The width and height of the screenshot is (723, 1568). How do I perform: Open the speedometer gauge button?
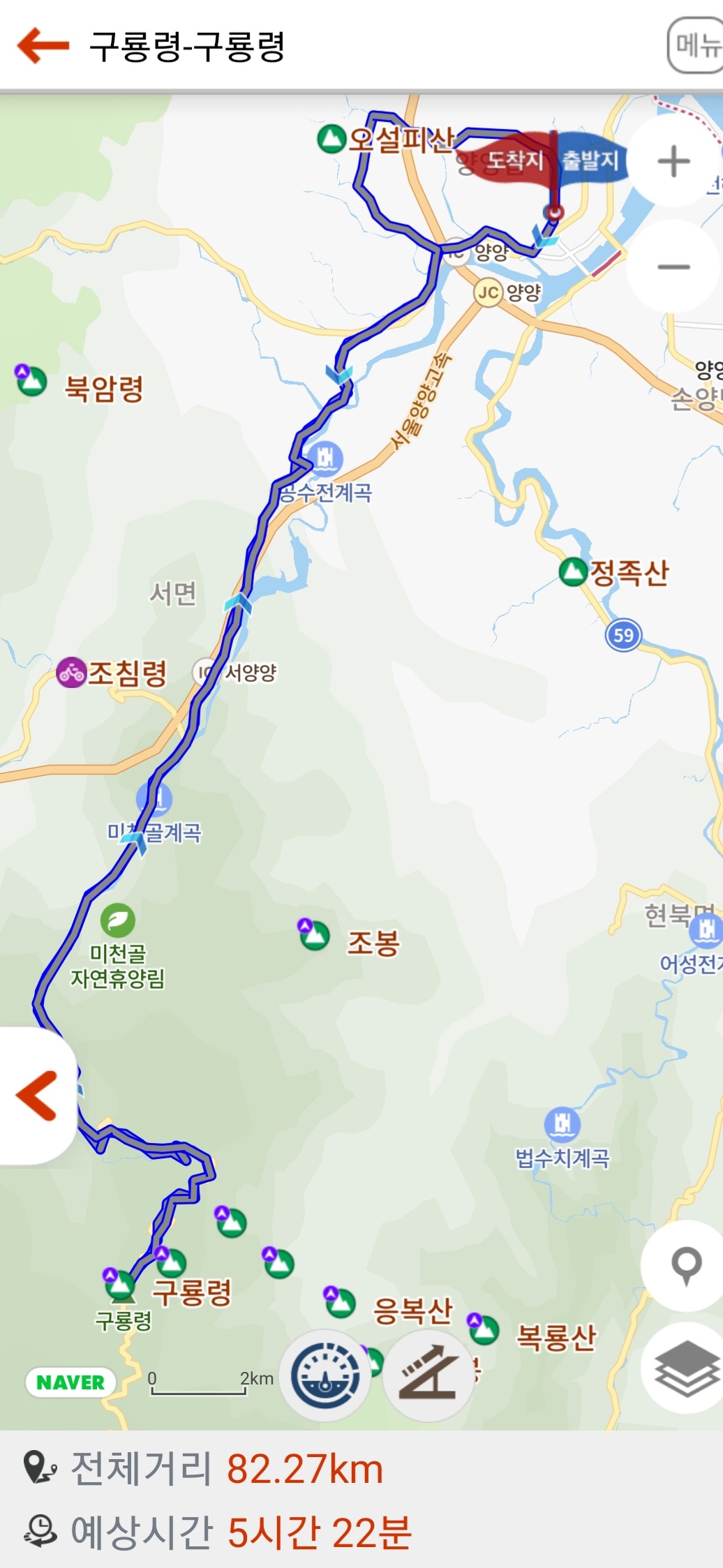click(x=325, y=1376)
